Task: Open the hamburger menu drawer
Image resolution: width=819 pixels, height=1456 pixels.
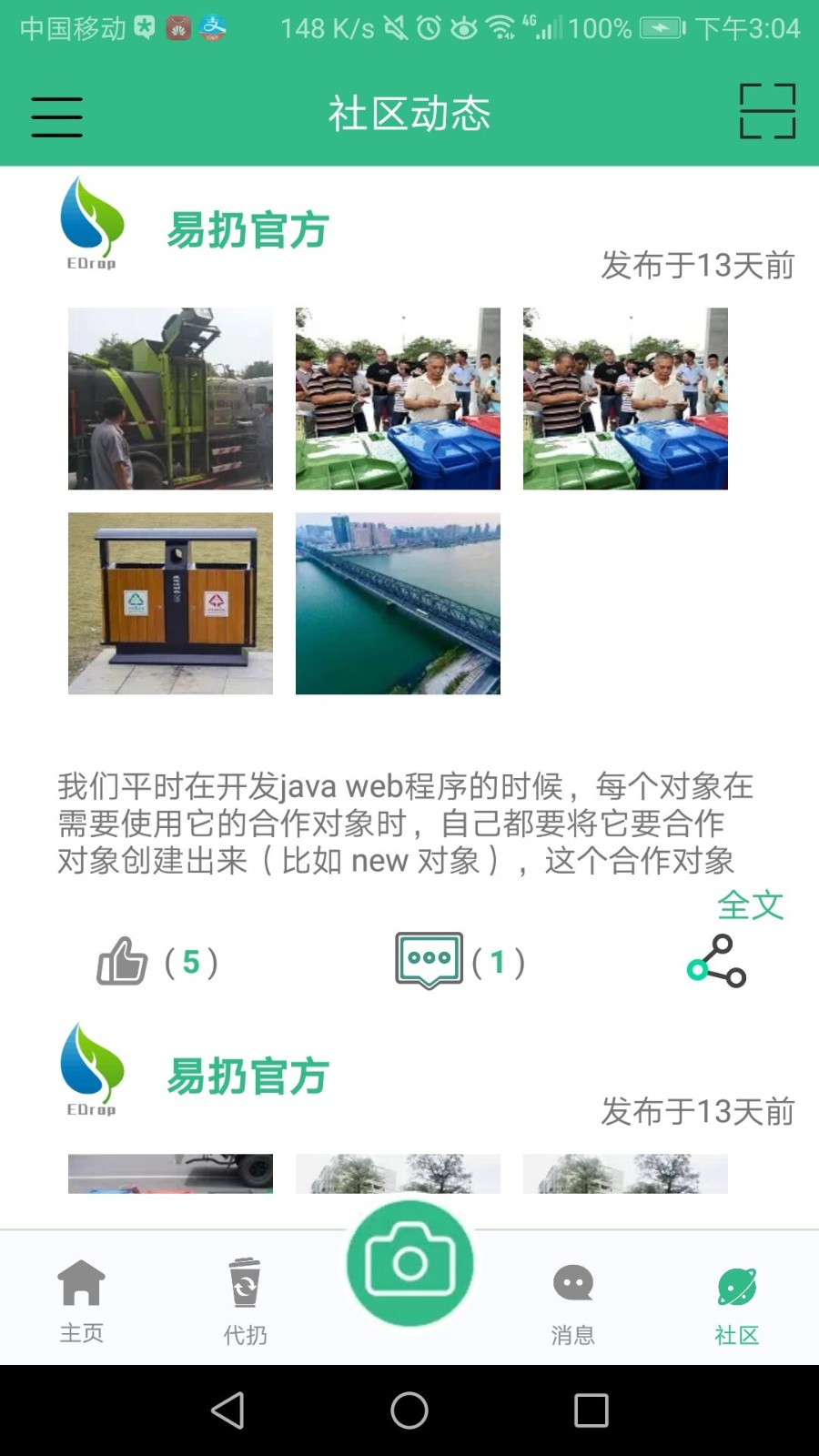Action: tap(56, 116)
